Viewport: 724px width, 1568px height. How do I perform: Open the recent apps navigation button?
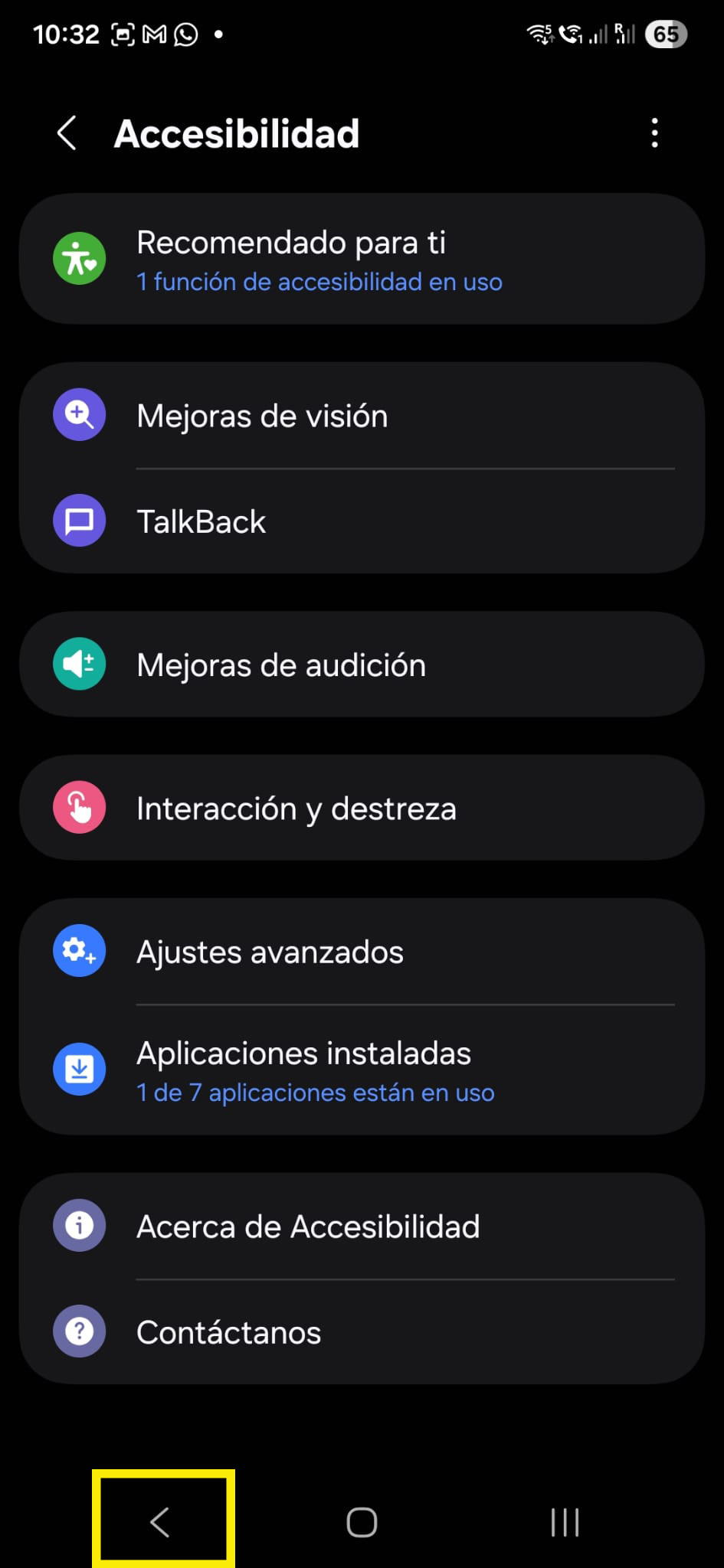[564, 1522]
